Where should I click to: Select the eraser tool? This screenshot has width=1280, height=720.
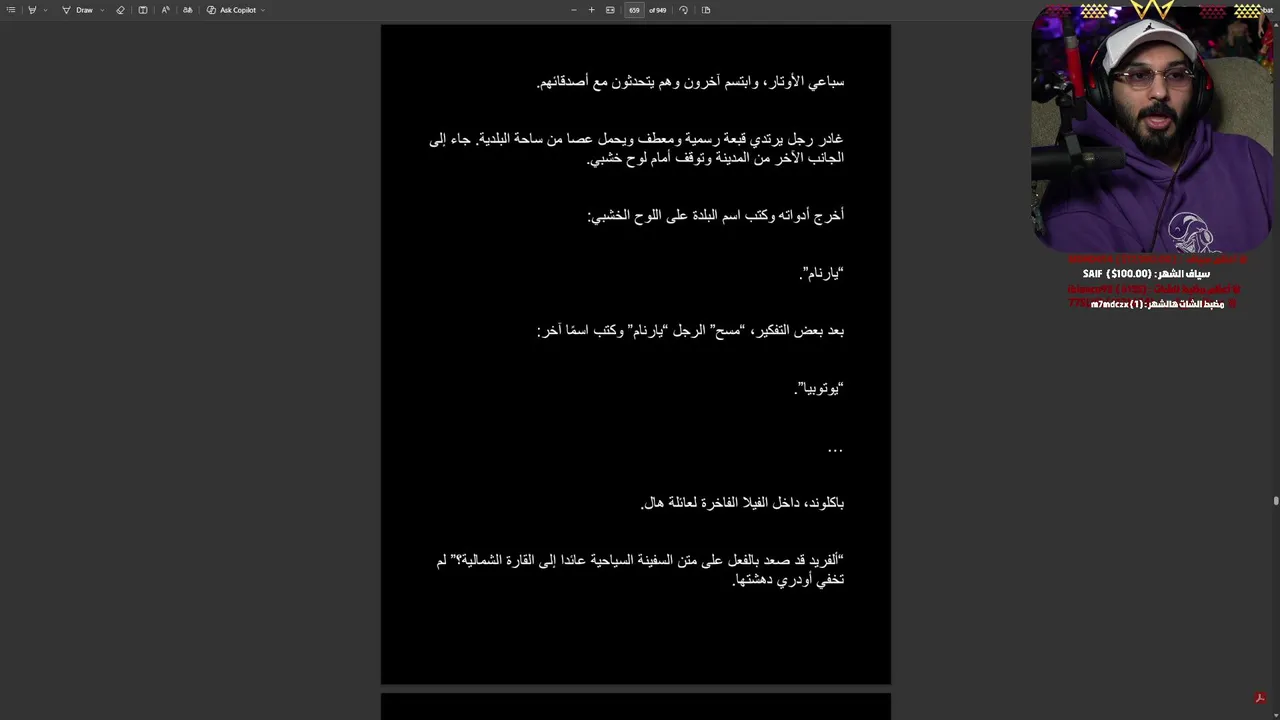tap(120, 10)
